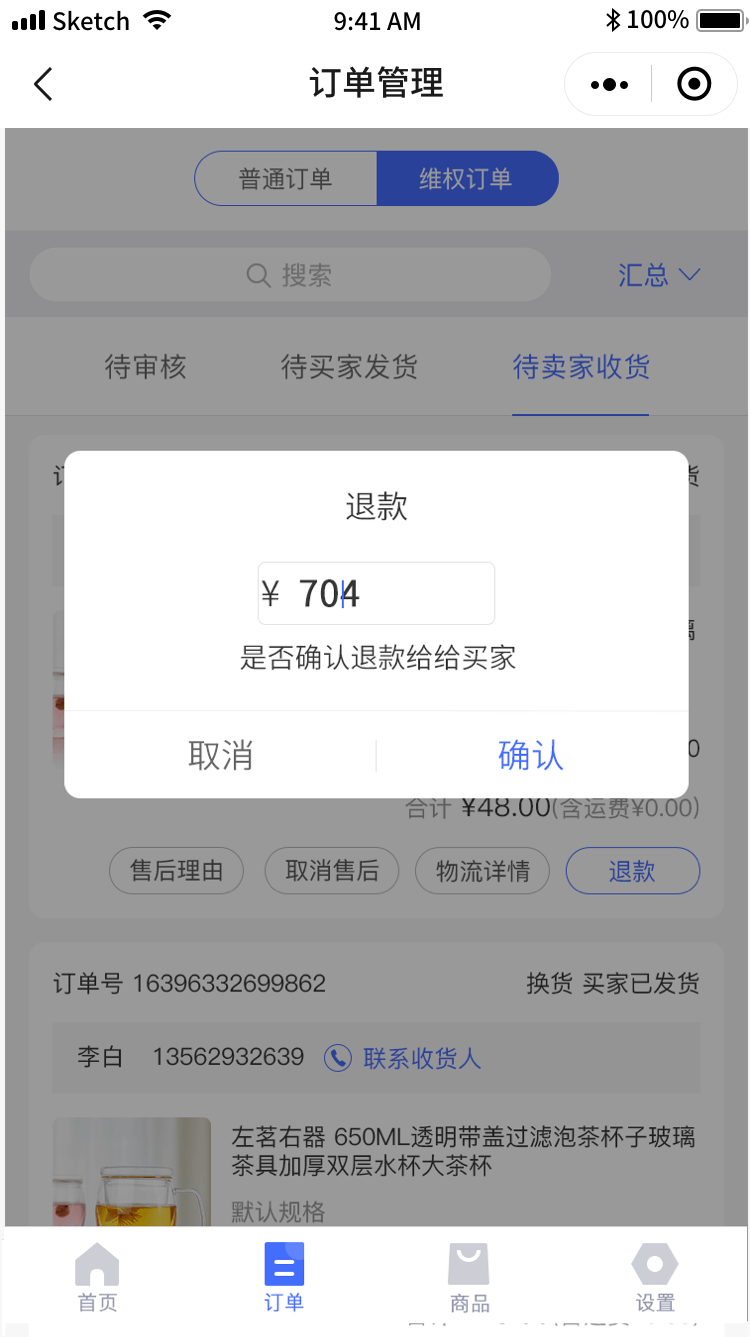Close the mini program with the circle icon
Viewport: 750px width, 1337px height.
(694, 85)
